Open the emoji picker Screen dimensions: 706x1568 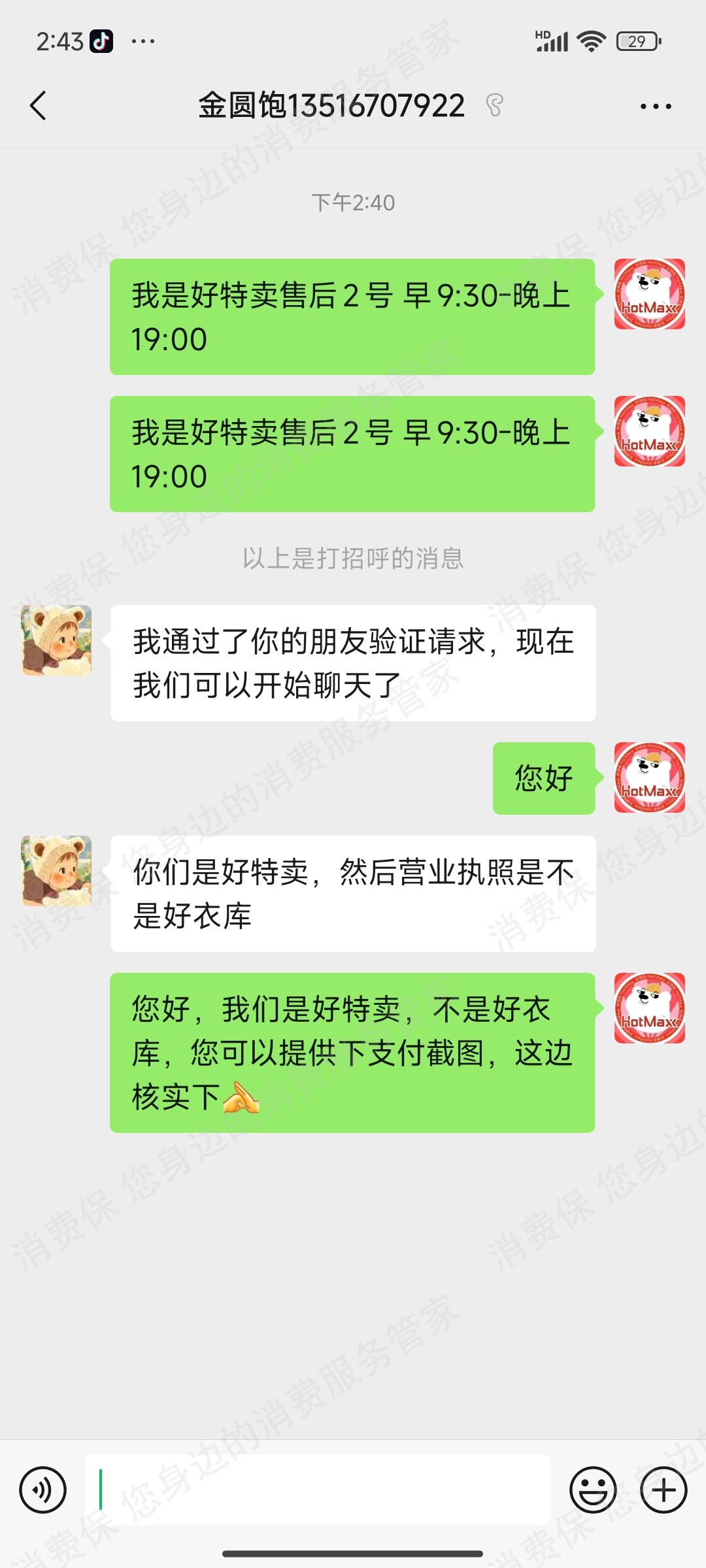[593, 1490]
